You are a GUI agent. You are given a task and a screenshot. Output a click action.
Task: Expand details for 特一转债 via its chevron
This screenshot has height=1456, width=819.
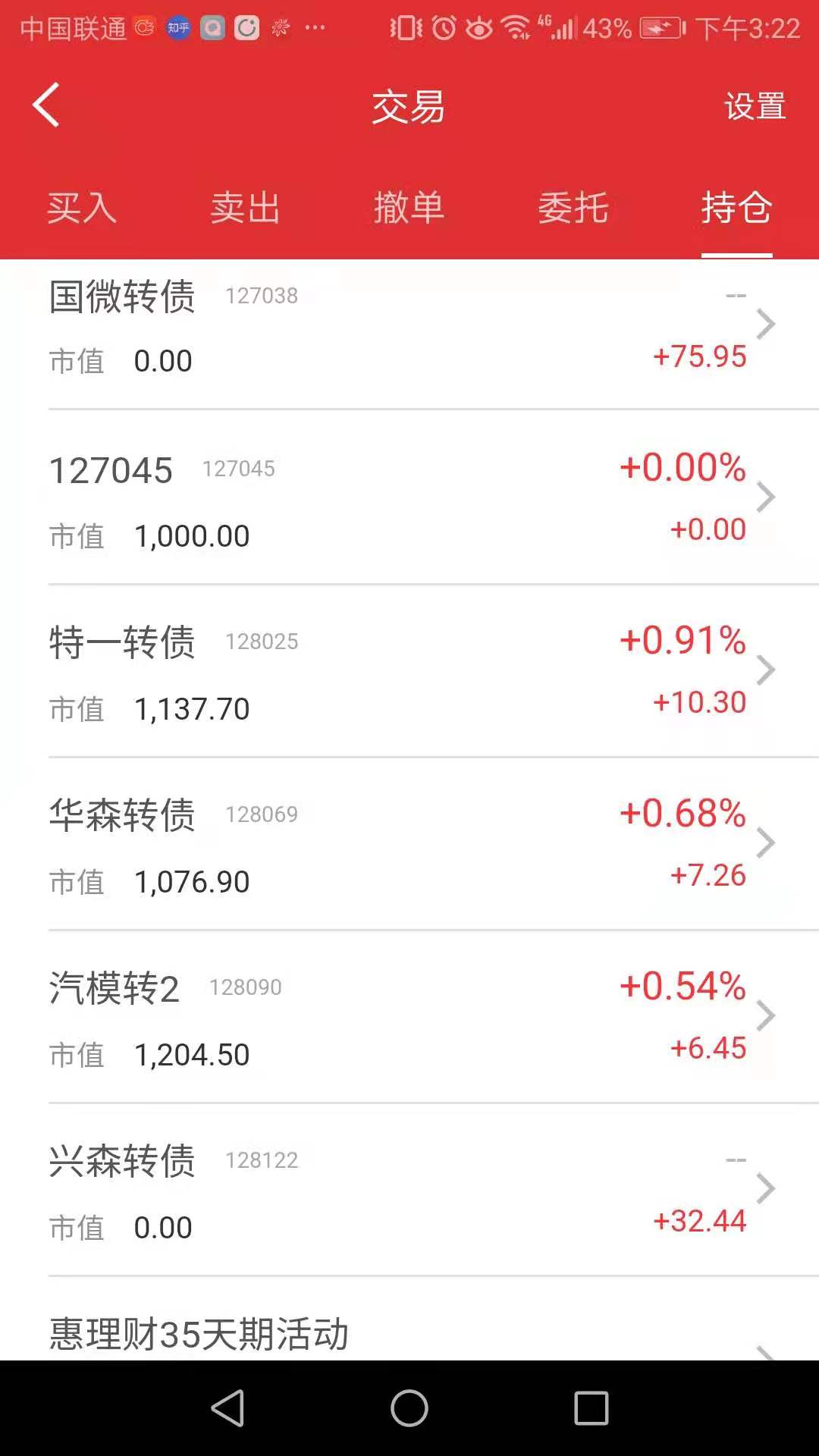pos(766,670)
